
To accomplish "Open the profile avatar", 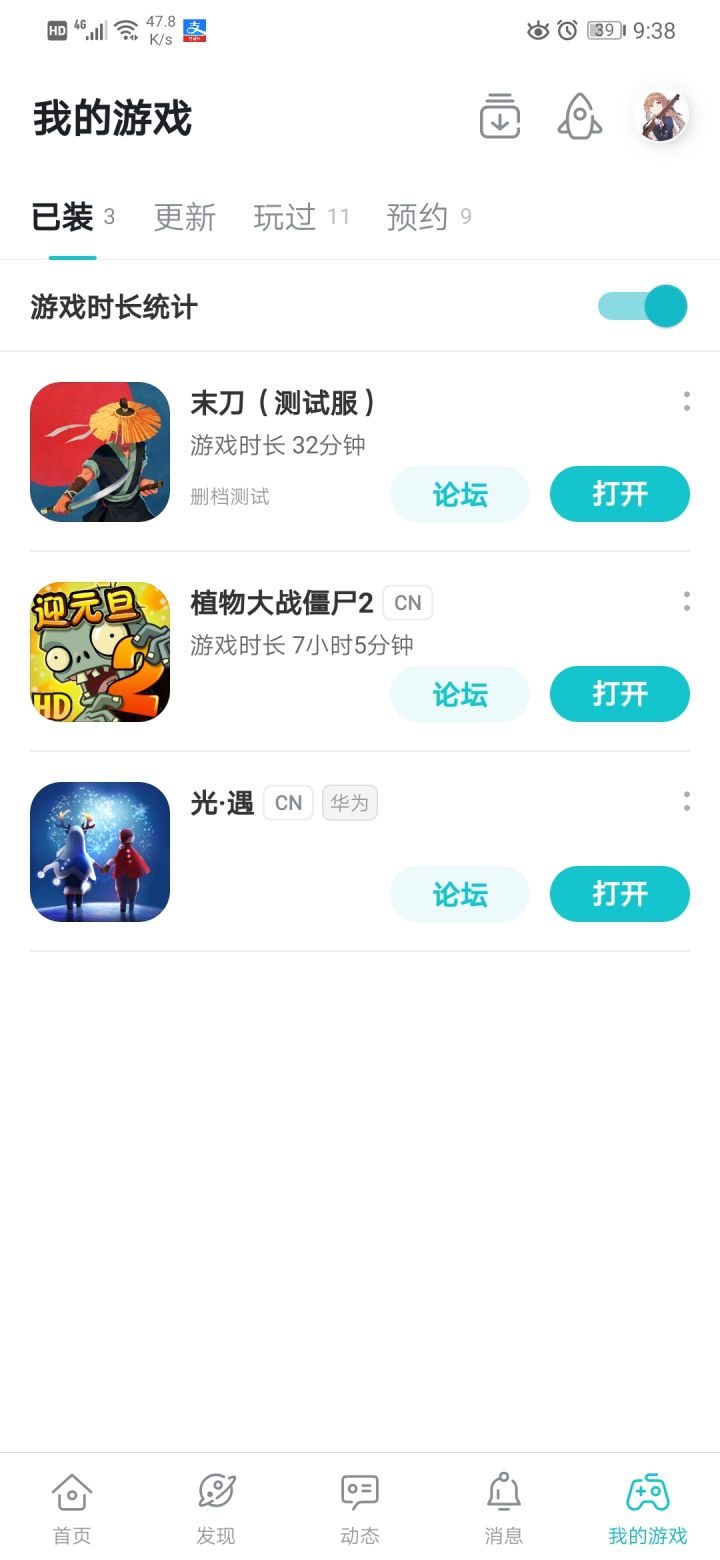I will click(660, 114).
